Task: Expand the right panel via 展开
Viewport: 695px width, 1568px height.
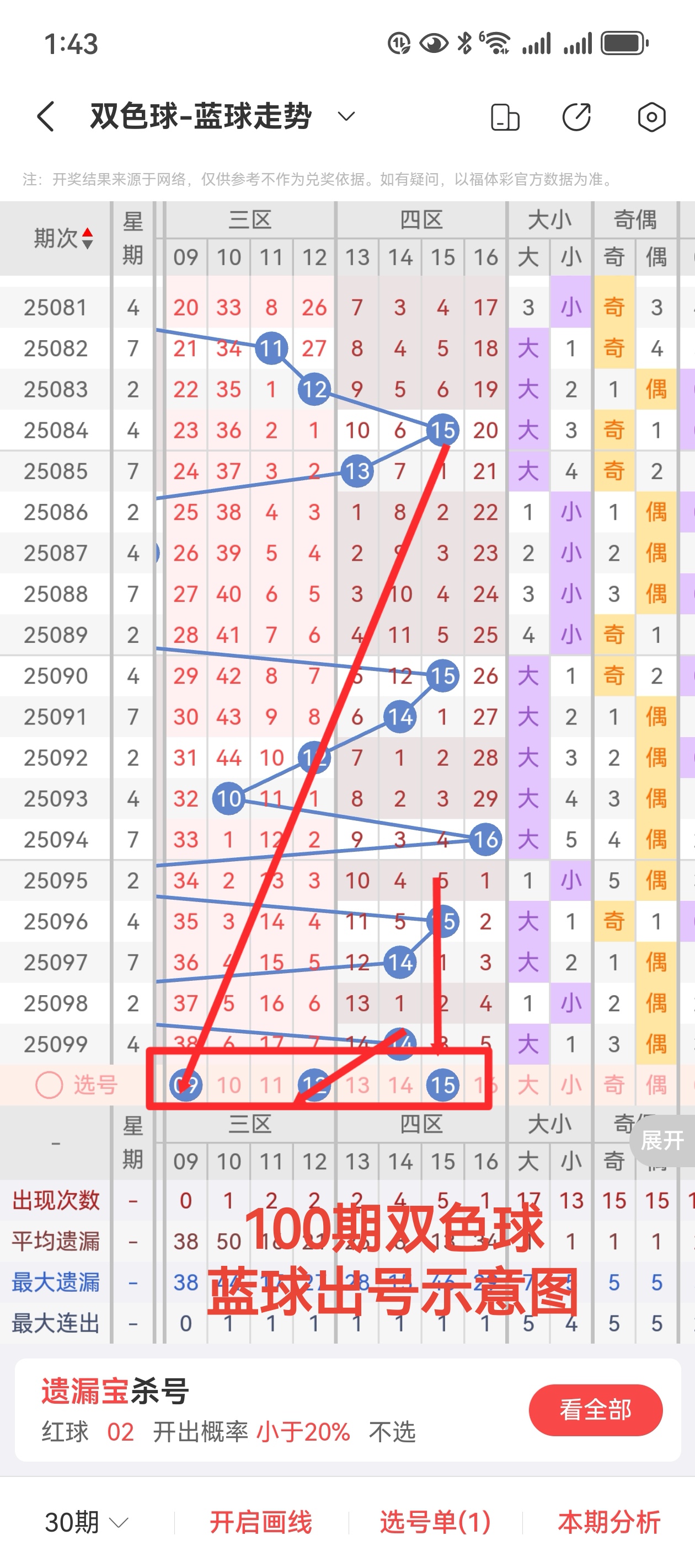Action: tap(664, 1140)
